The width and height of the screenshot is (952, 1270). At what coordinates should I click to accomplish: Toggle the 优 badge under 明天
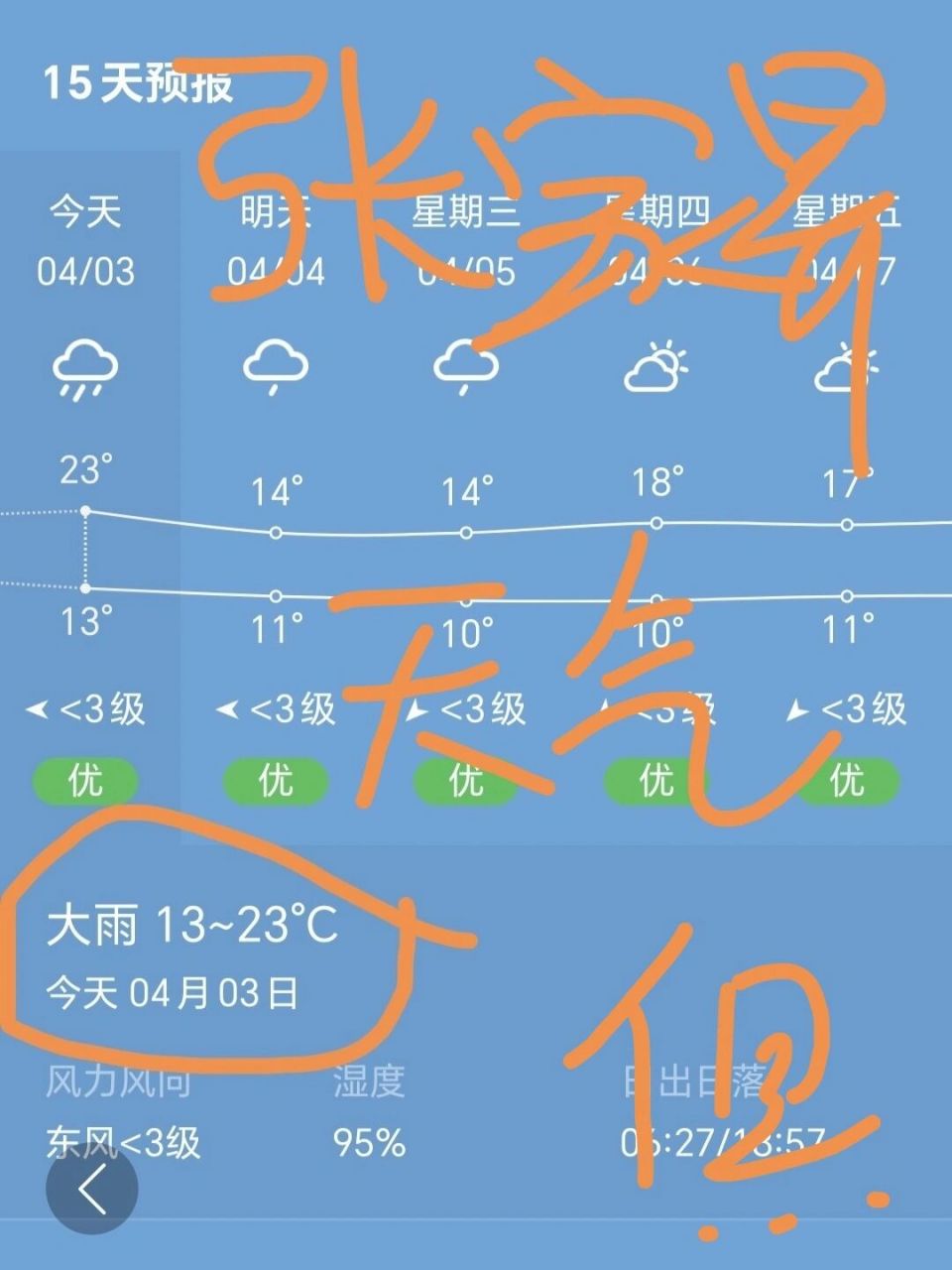[274, 781]
